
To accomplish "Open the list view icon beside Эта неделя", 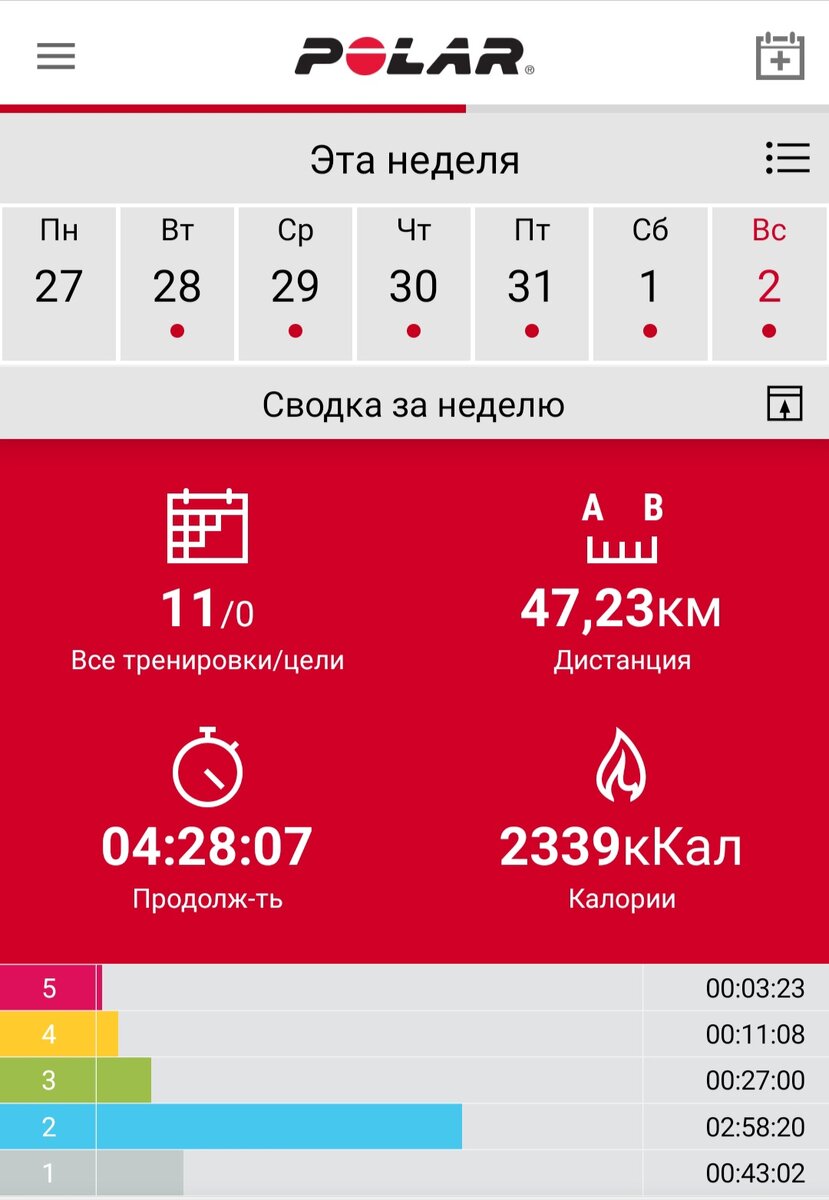I will click(787, 159).
